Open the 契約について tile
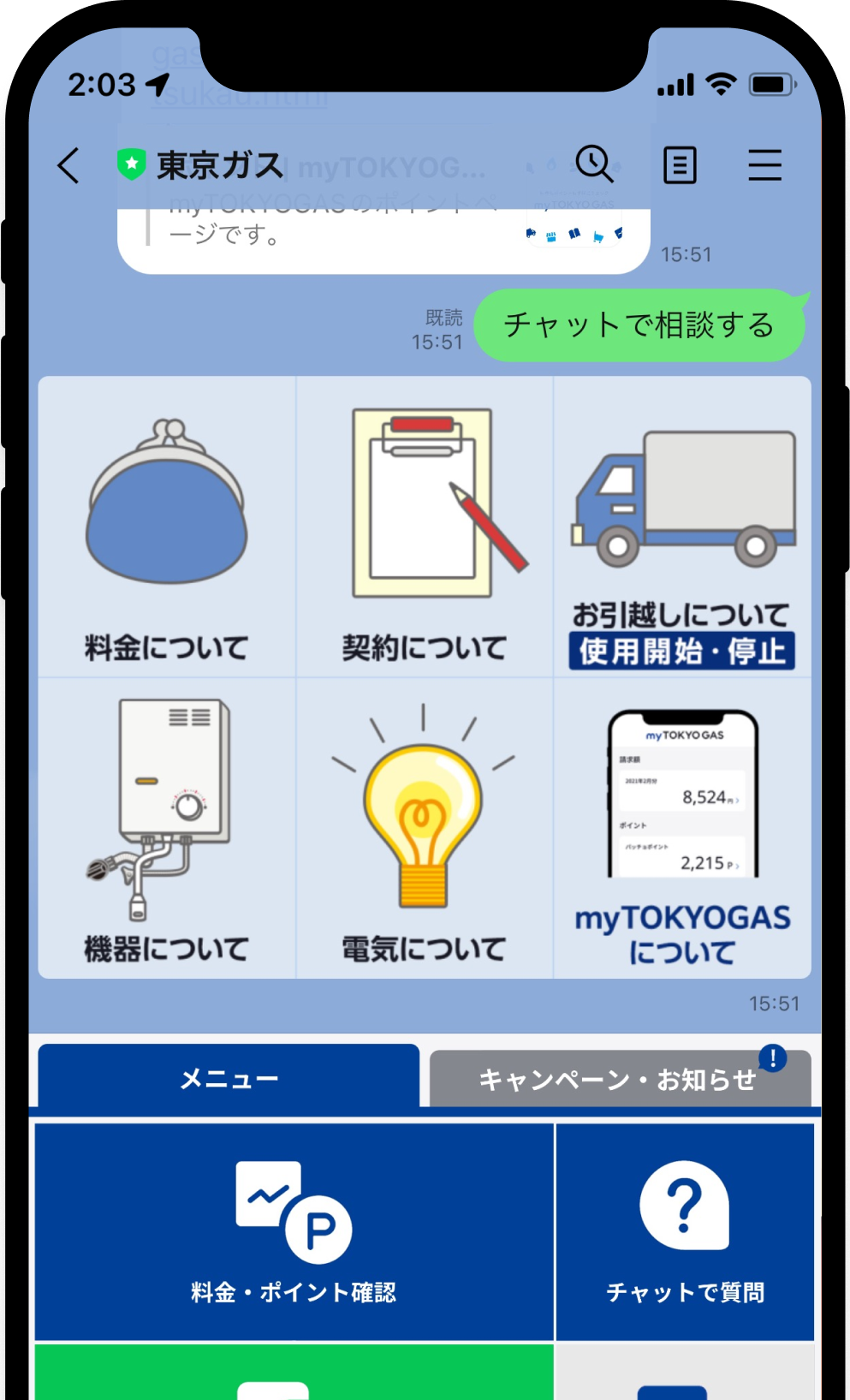Viewport: 850px width, 1400px height. point(425,527)
